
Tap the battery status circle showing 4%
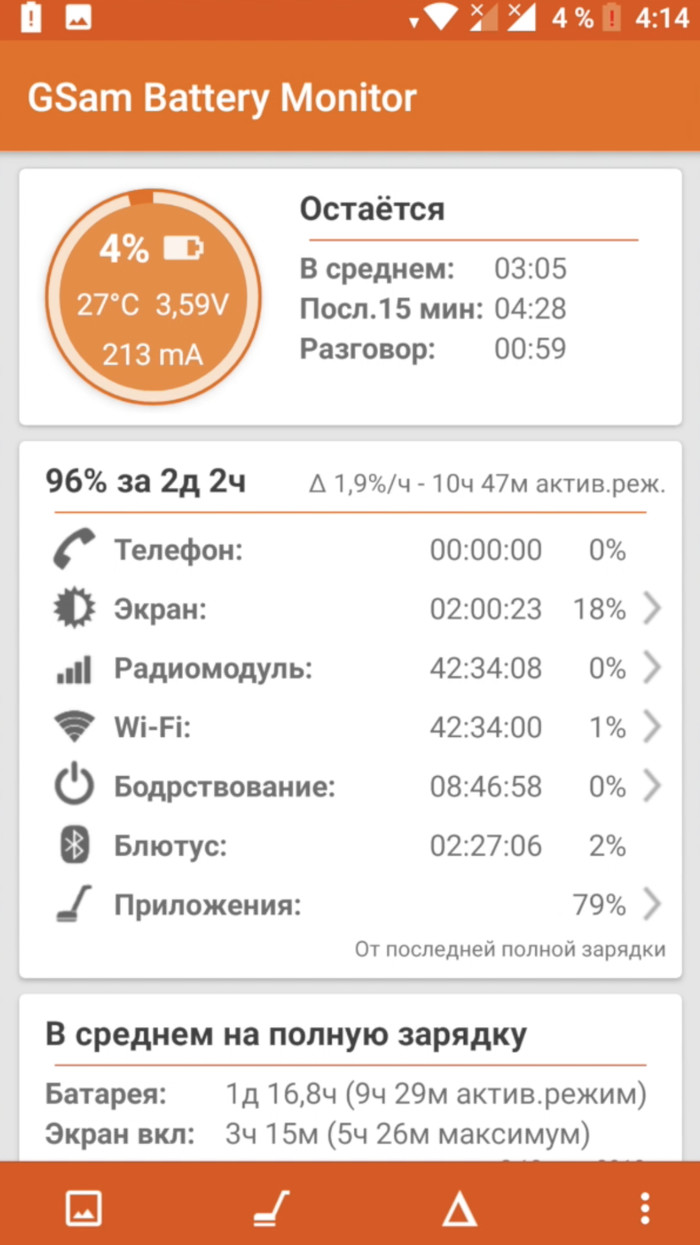coord(153,297)
